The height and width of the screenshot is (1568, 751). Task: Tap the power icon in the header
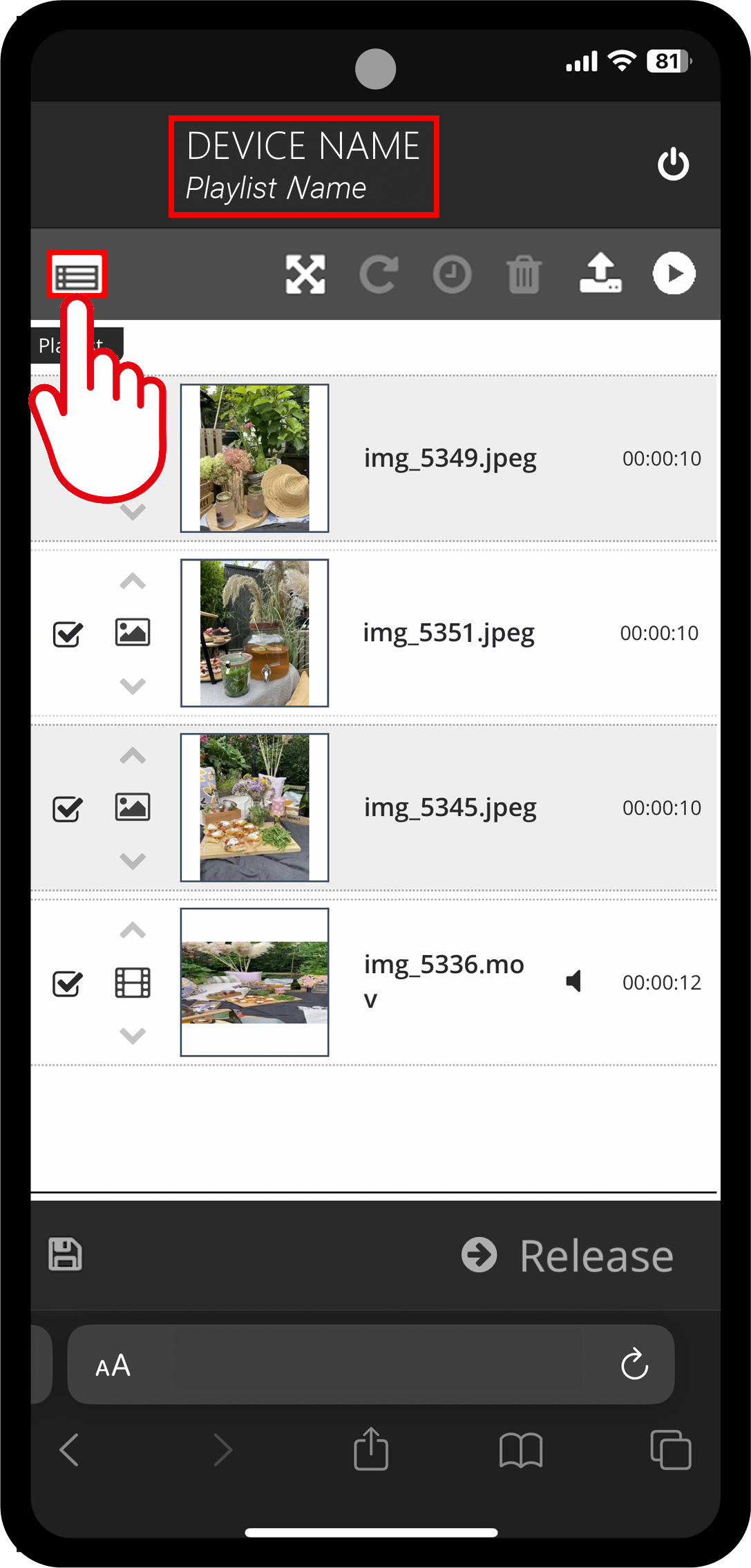(x=673, y=165)
